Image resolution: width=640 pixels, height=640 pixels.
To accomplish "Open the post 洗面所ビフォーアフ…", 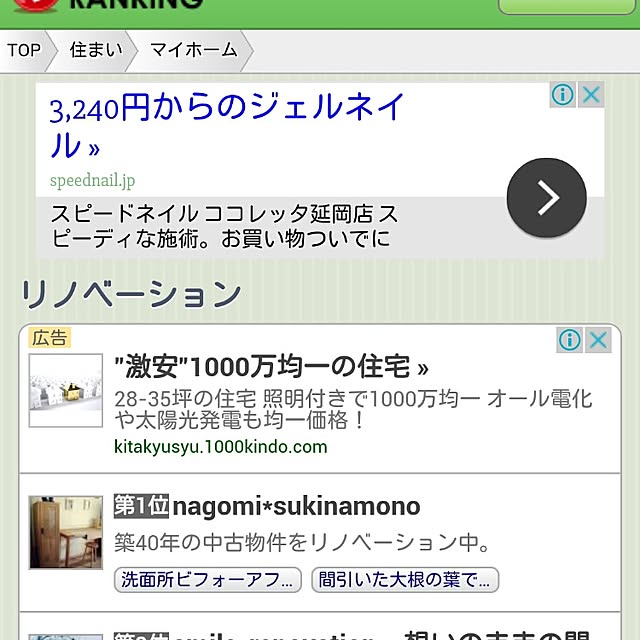I will pyautogui.click(x=209, y=579).
